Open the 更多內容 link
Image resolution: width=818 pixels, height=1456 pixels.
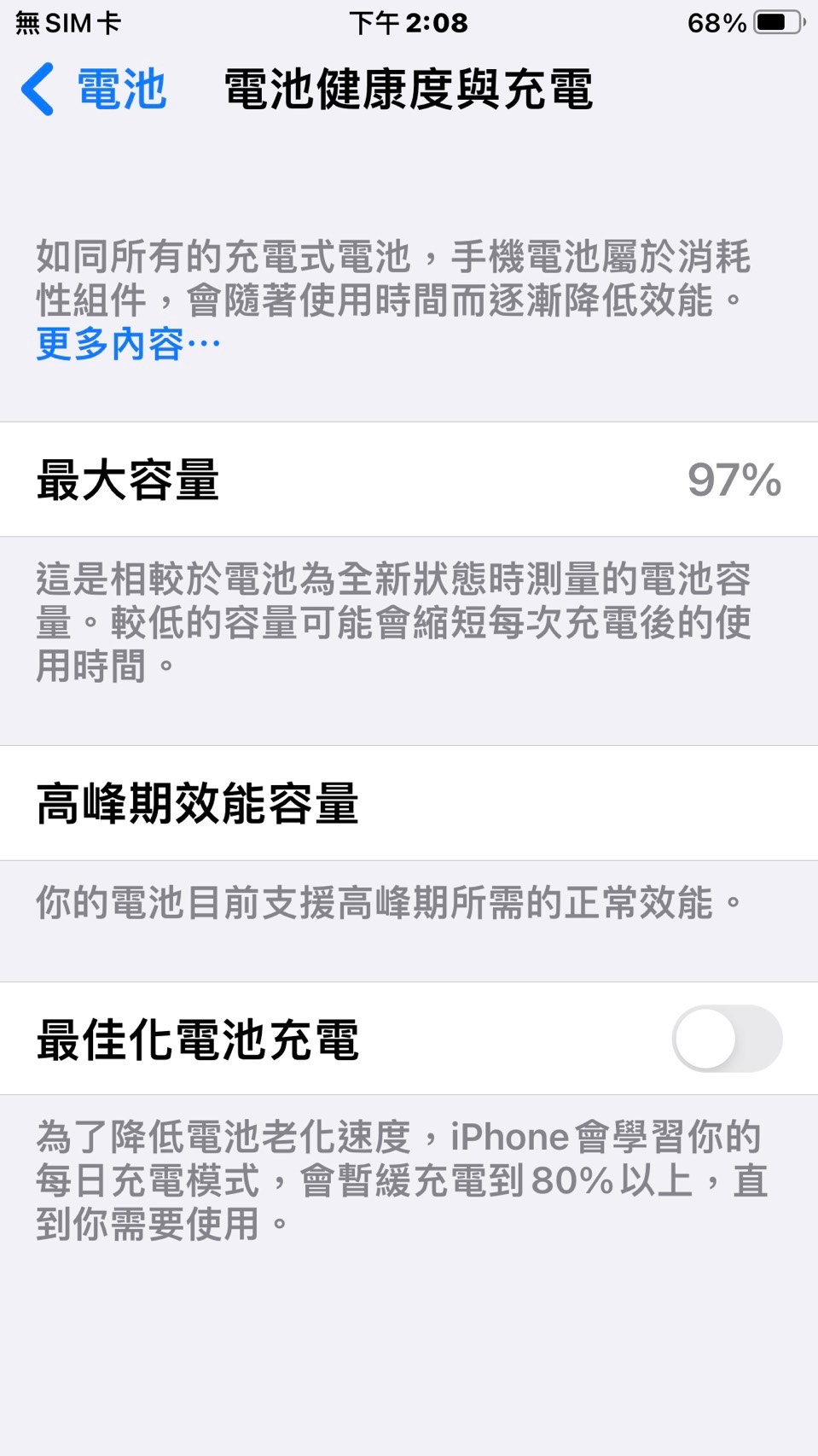(128, 344)
